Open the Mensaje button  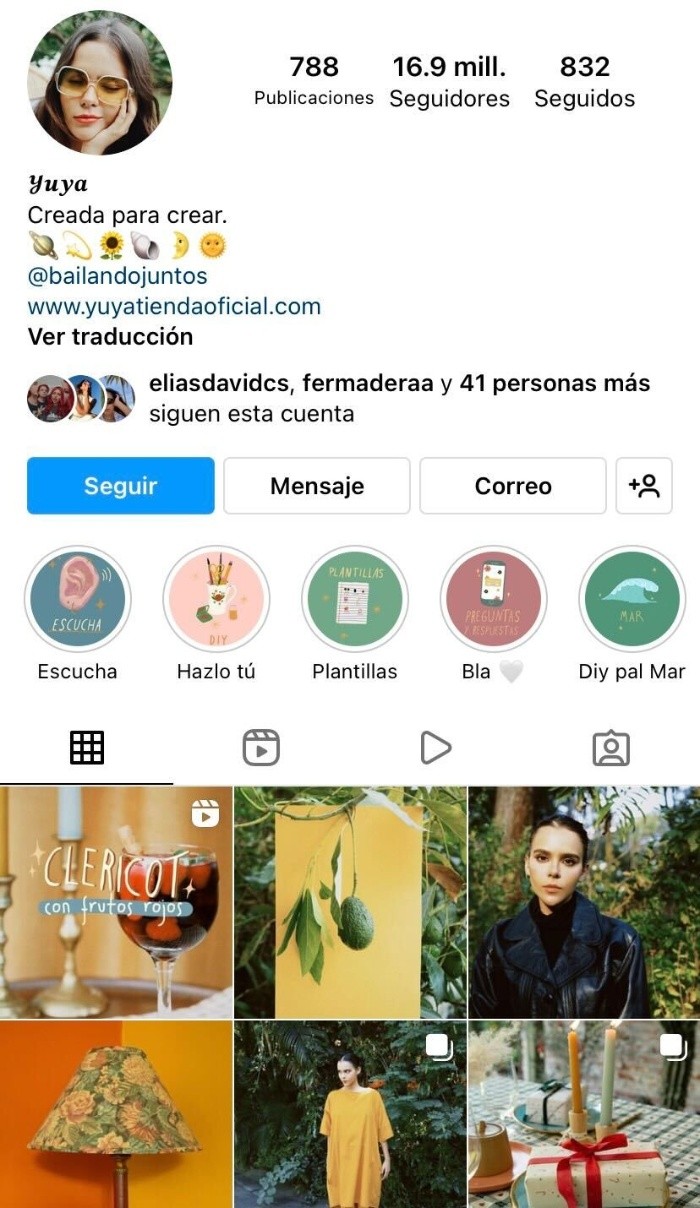coord(316,486)
